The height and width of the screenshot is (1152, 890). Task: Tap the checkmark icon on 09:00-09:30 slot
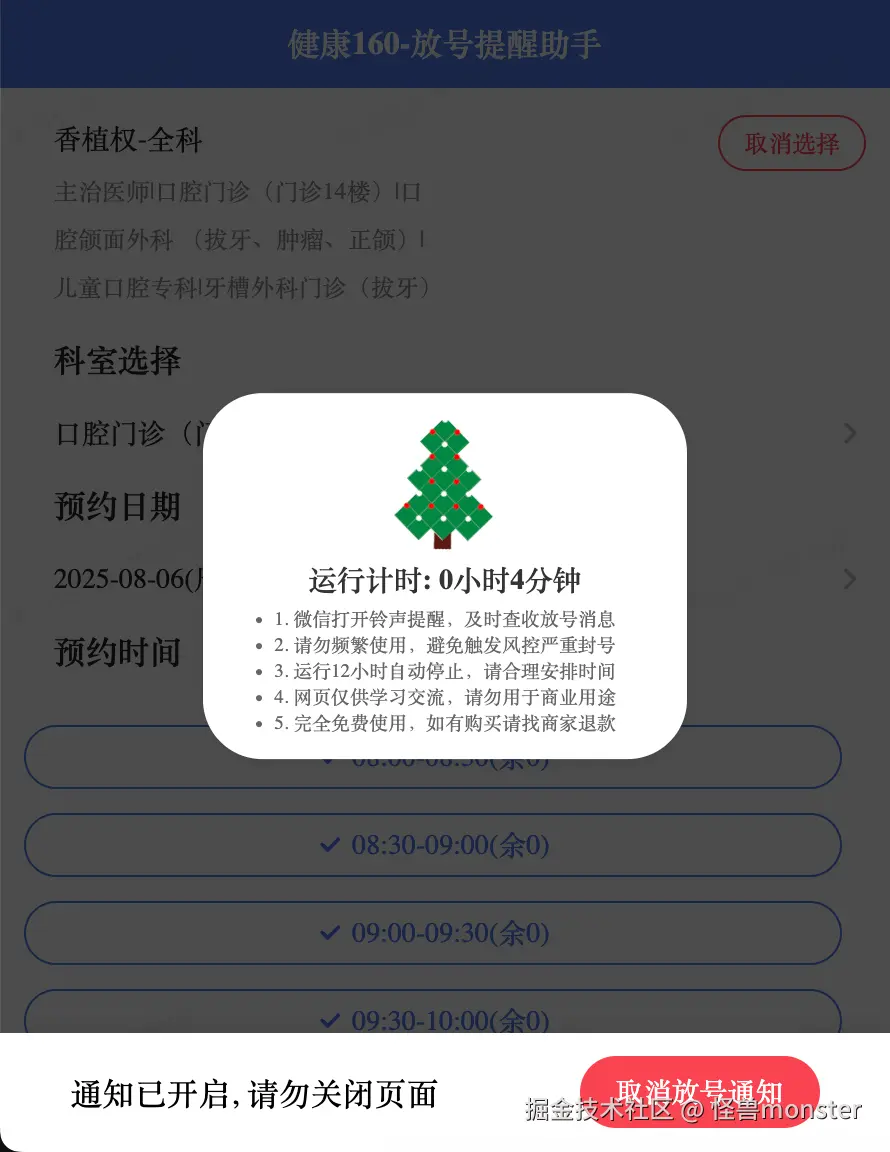coord(330,933)
